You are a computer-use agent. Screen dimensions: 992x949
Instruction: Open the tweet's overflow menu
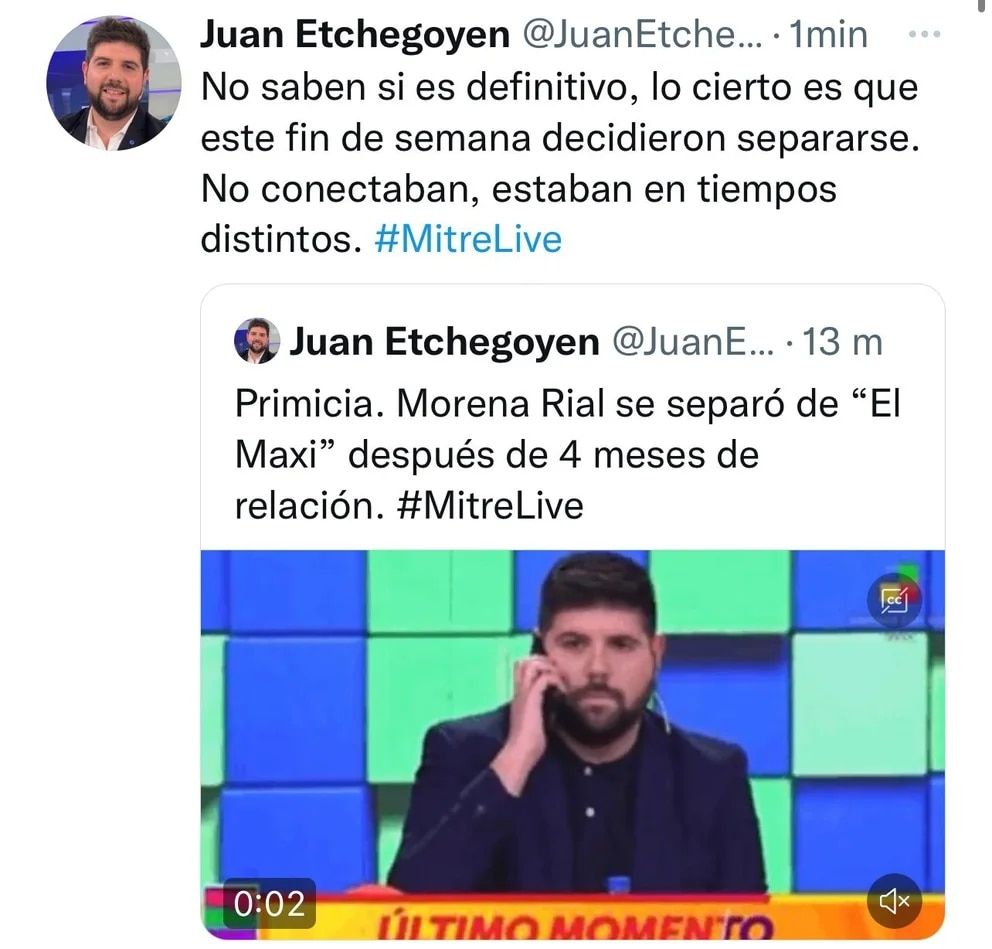[923, 35]
